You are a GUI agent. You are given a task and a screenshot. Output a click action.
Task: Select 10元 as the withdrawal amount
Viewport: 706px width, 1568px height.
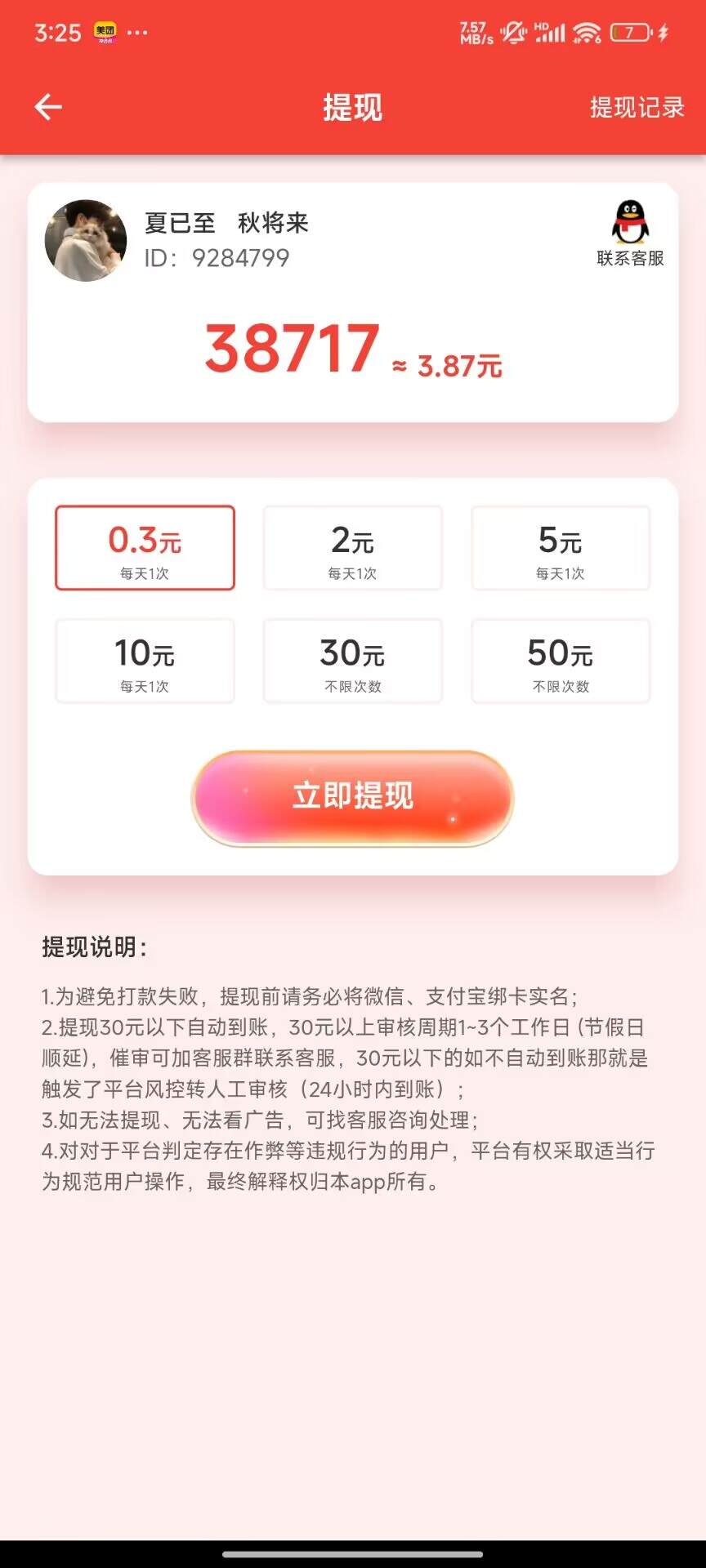(x=145, y=661)
